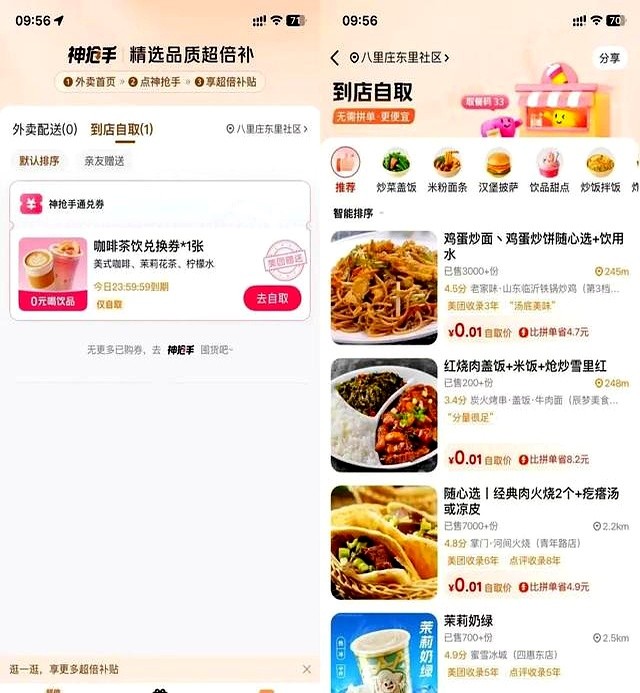The width and height of the screenshot is (640, 693).
Task: Switch to the 外卖配送 tab
Action: click(x=45, y=129)
